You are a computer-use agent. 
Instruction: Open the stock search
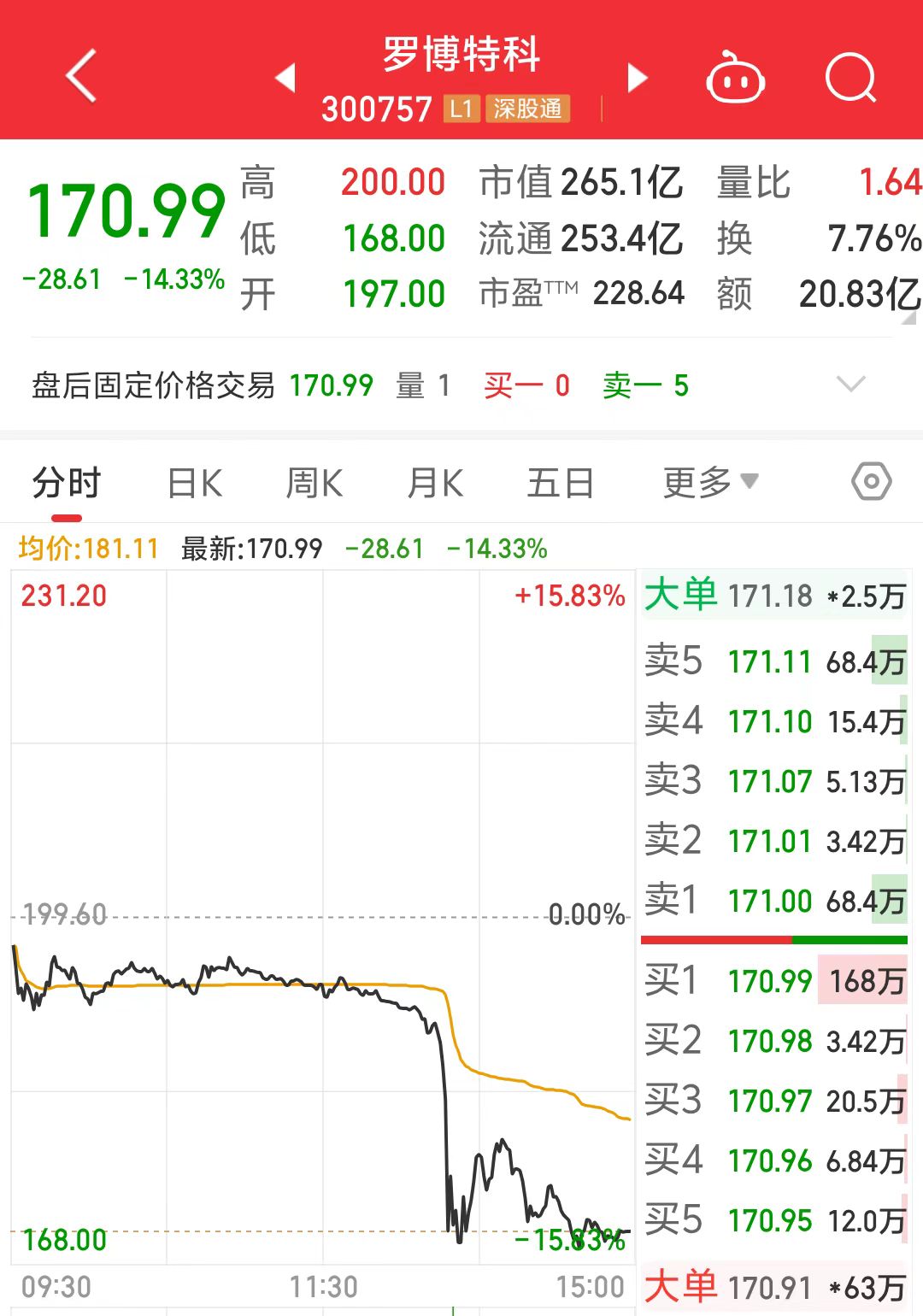(850, 77)
